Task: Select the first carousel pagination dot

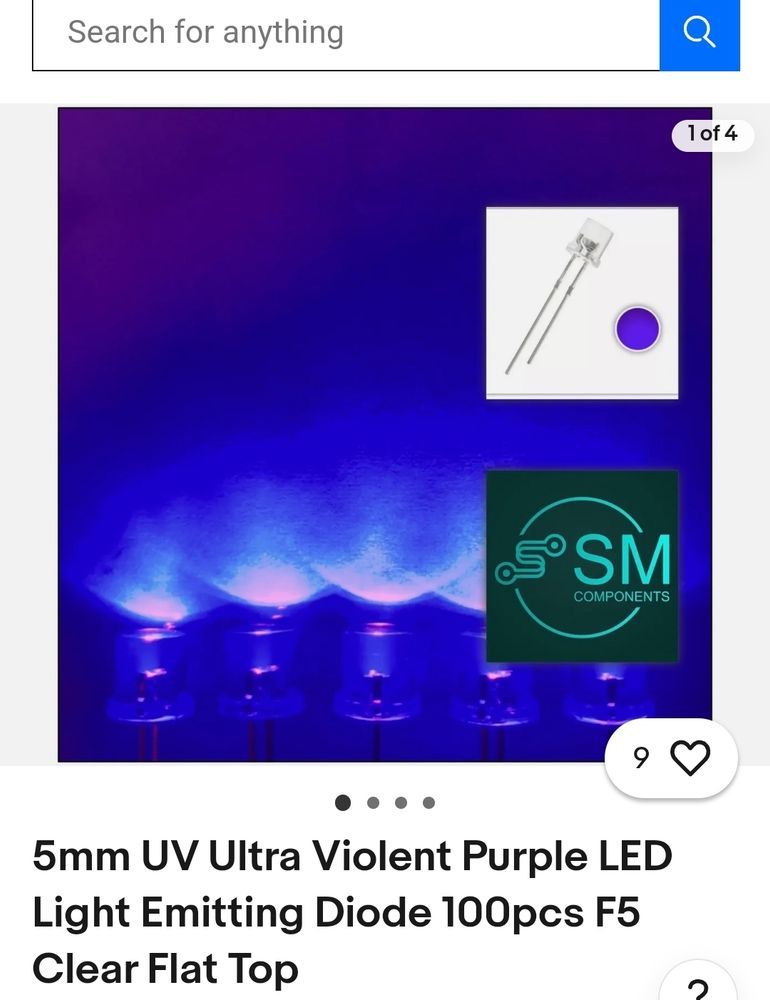Action: pos(343,802)
